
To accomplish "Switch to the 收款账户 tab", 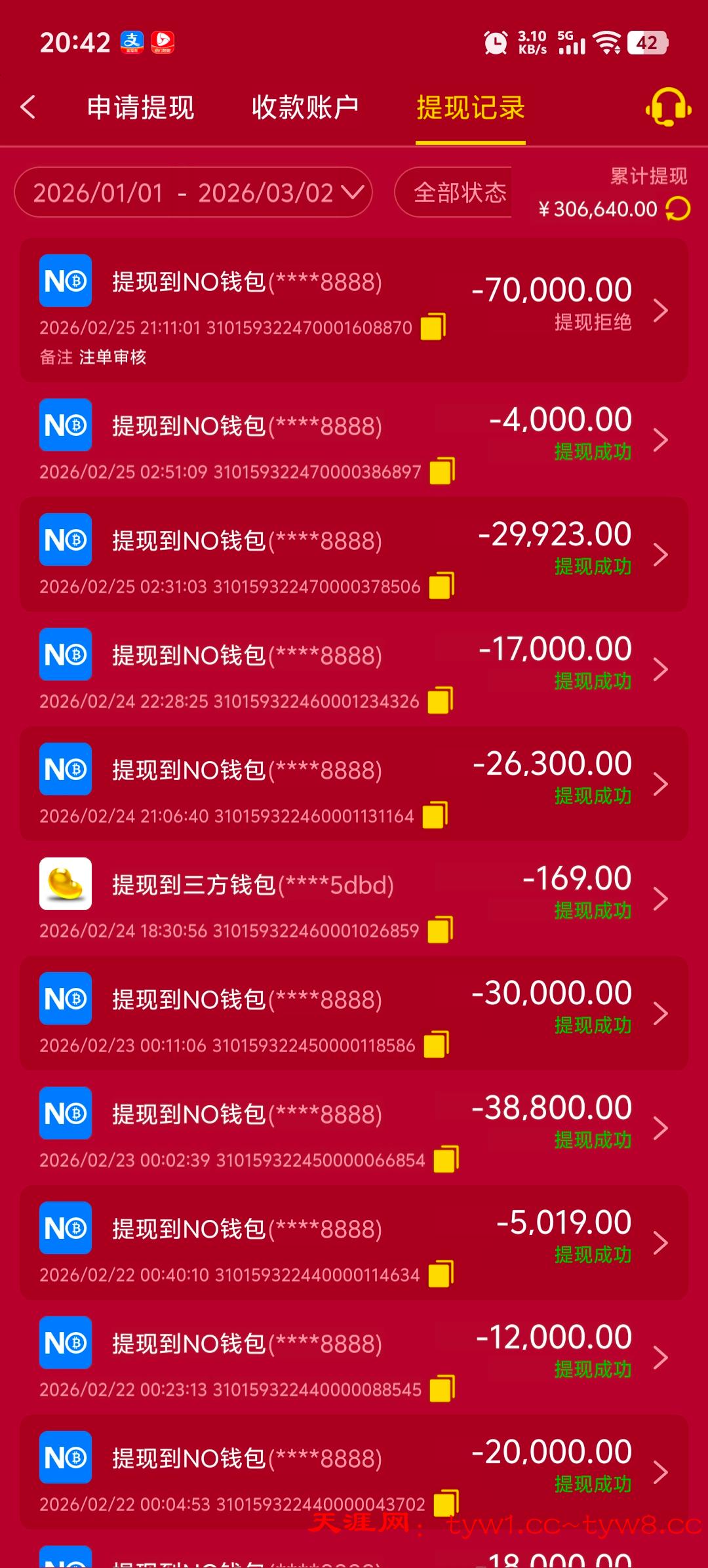I will (305, 108).
